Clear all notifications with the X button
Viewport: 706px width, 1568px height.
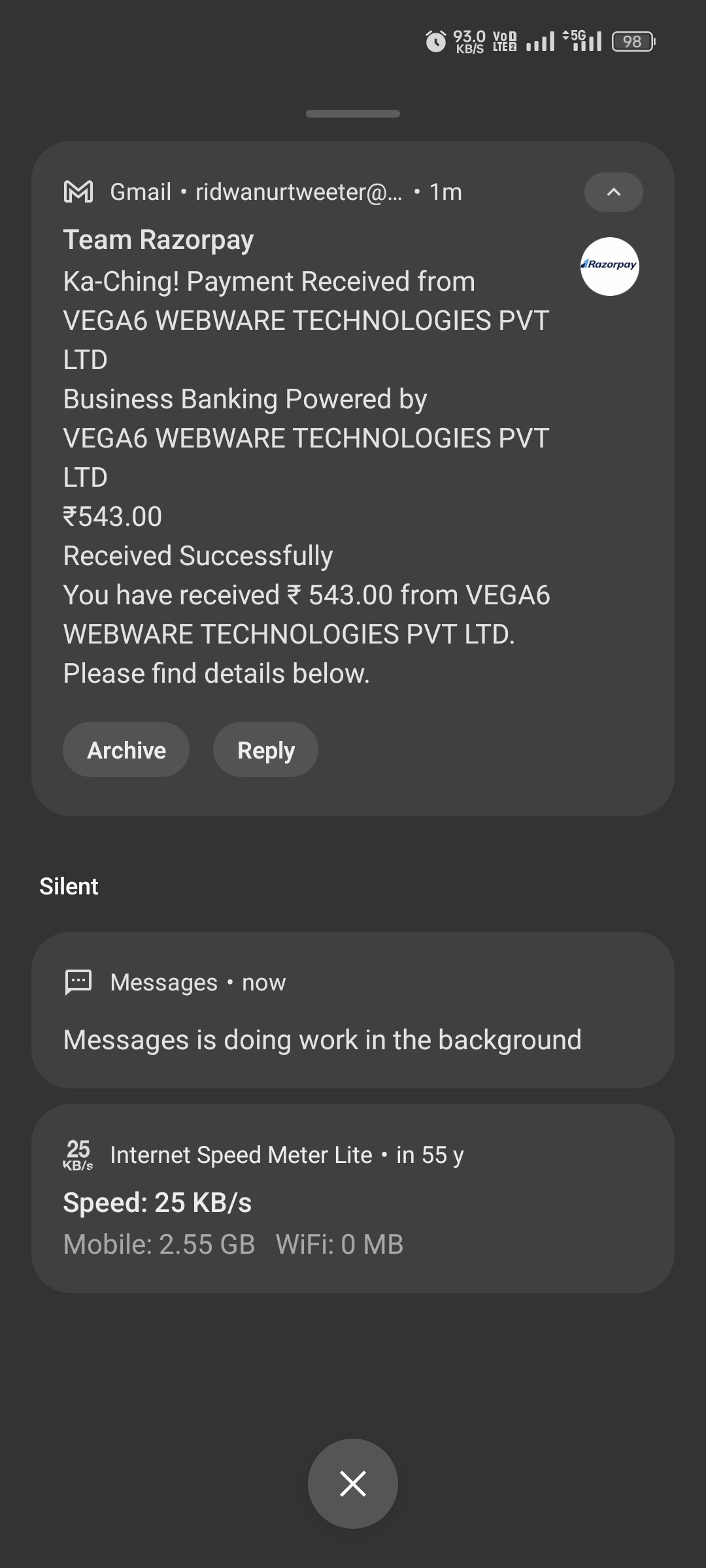pos(353,1483)
